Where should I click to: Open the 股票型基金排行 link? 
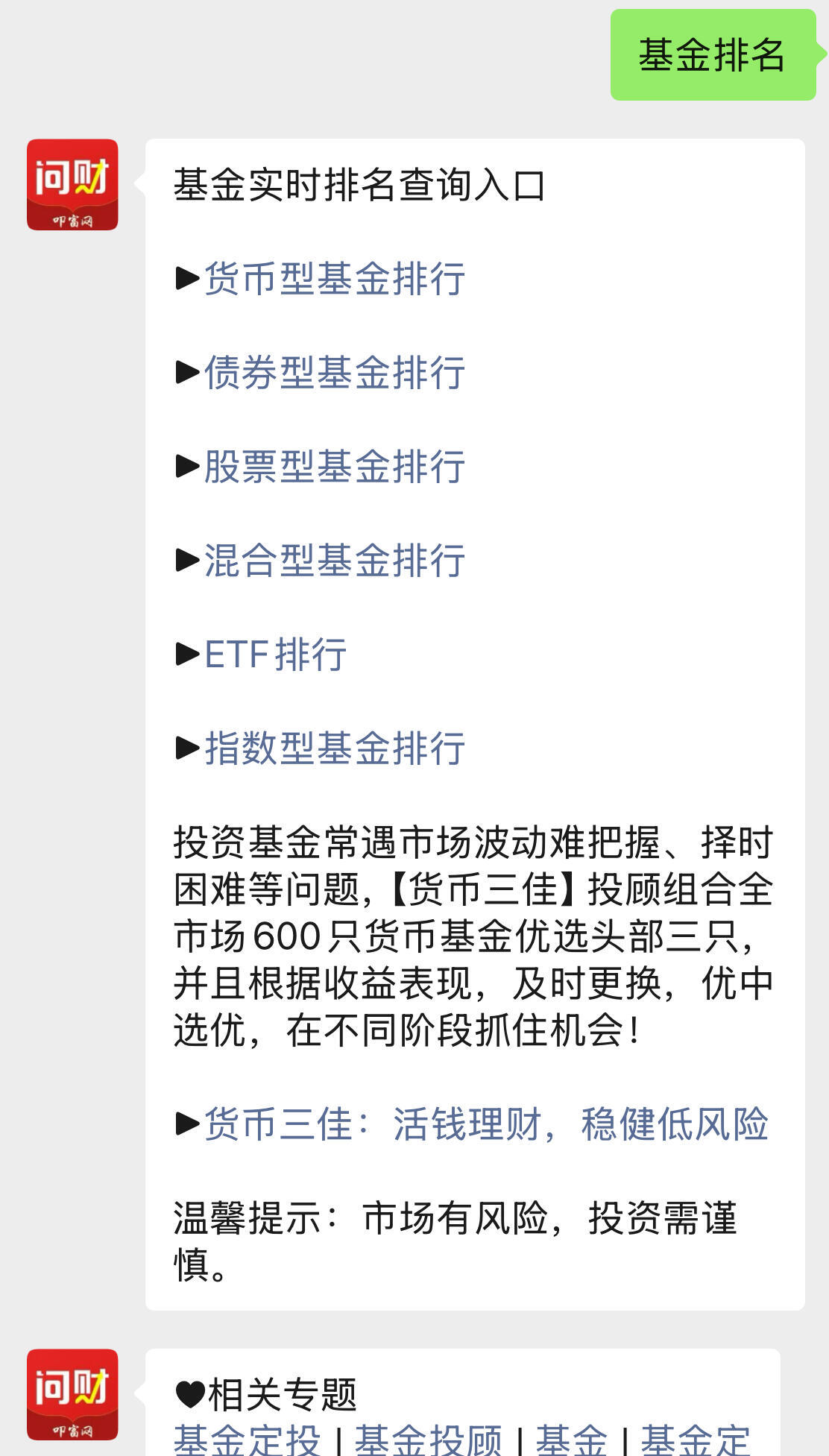tap(335, 467)
